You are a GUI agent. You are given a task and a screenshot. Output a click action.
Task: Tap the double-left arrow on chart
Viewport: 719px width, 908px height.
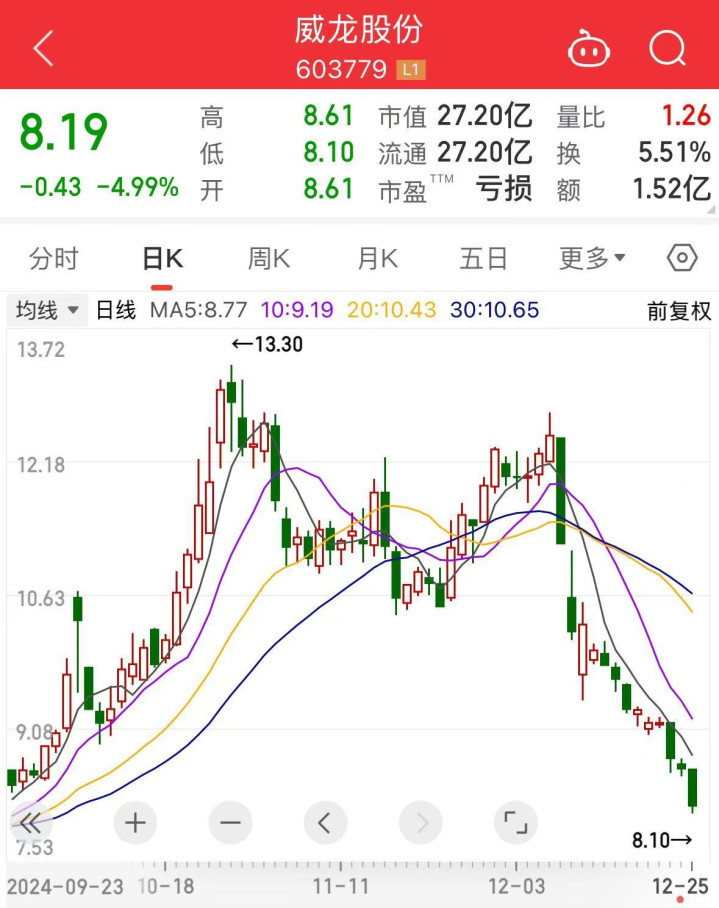(x=29, y=823)
